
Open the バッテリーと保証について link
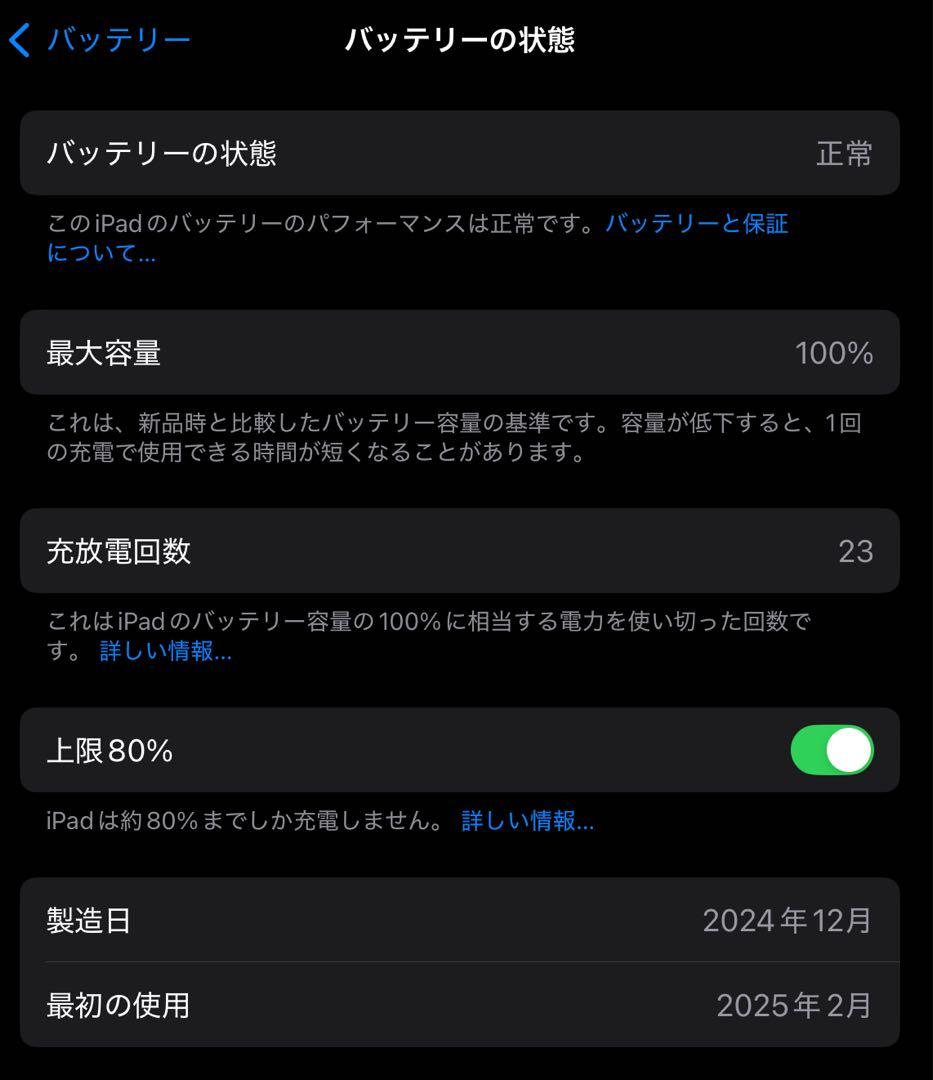click(695, 224)
